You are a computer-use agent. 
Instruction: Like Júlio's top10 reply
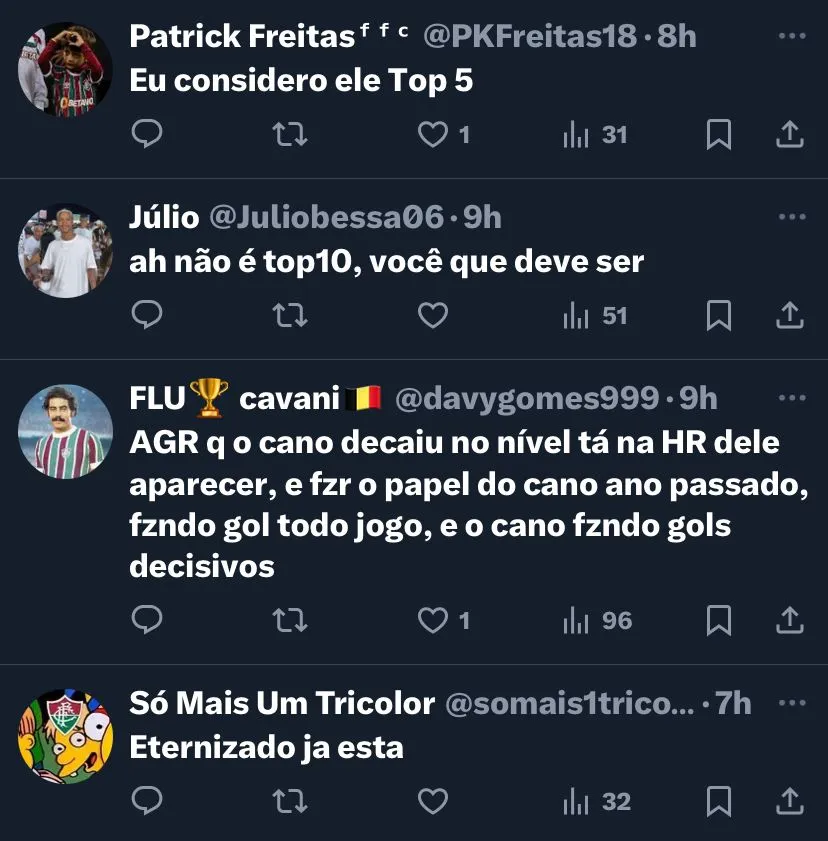pos(433,316)
